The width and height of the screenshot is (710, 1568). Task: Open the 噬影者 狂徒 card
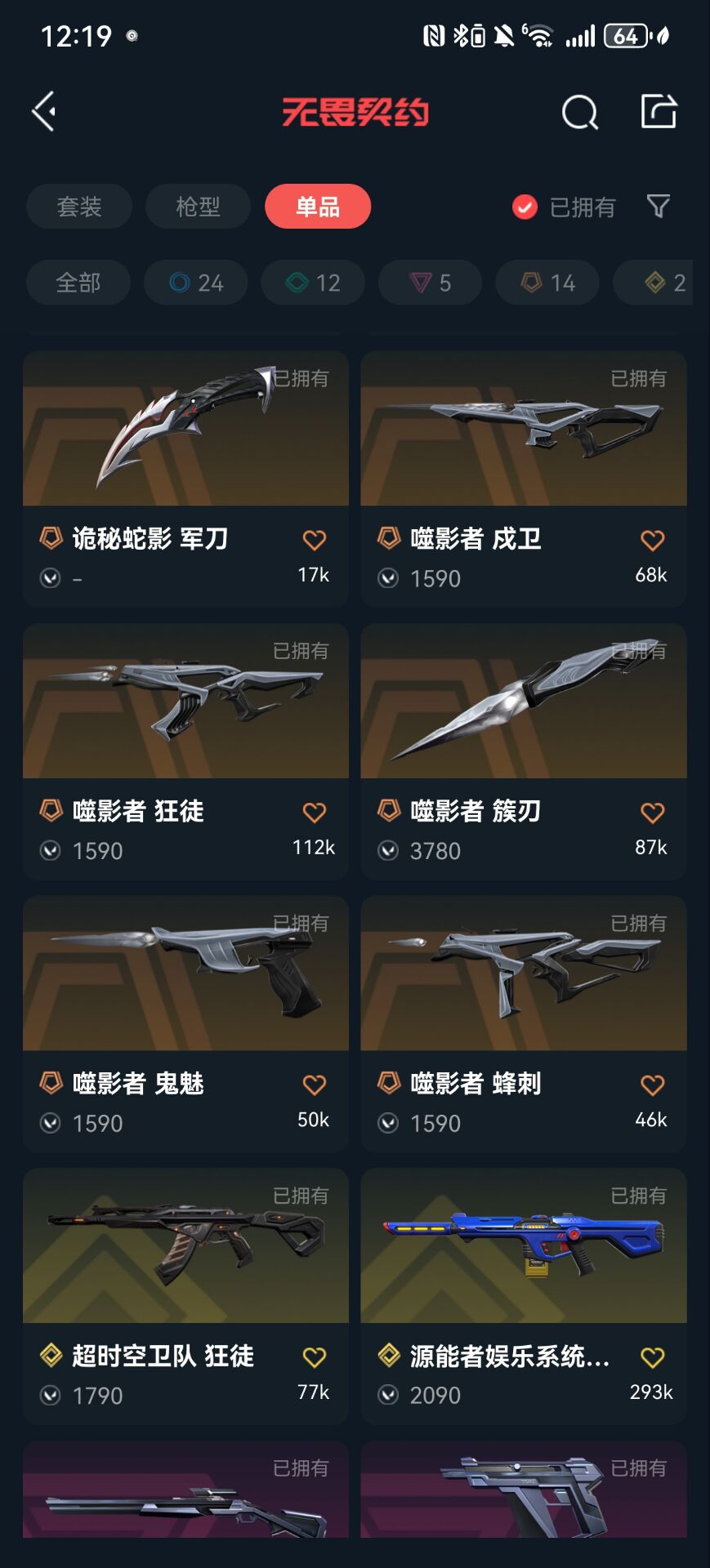(x=185, y=751)
